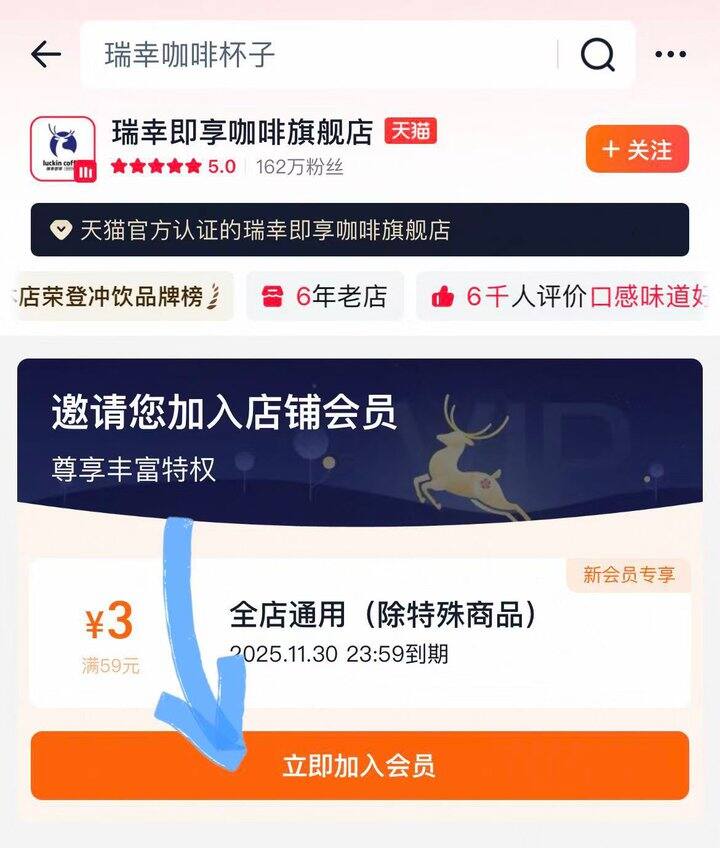Screen dimensions: 720x848
Task: Follow the store with 关注 button
Action: [637, 150]
